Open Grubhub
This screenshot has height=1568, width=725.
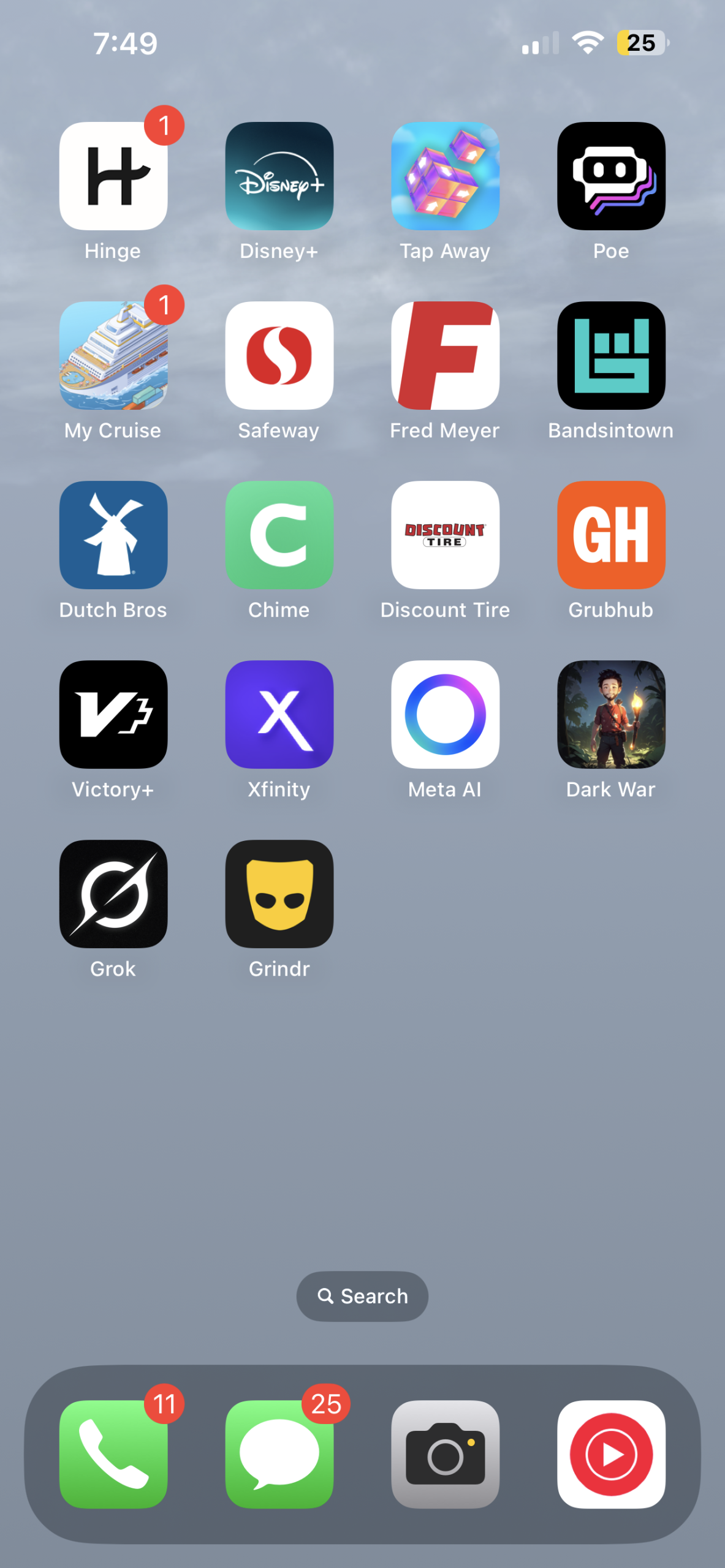[611, 535]
